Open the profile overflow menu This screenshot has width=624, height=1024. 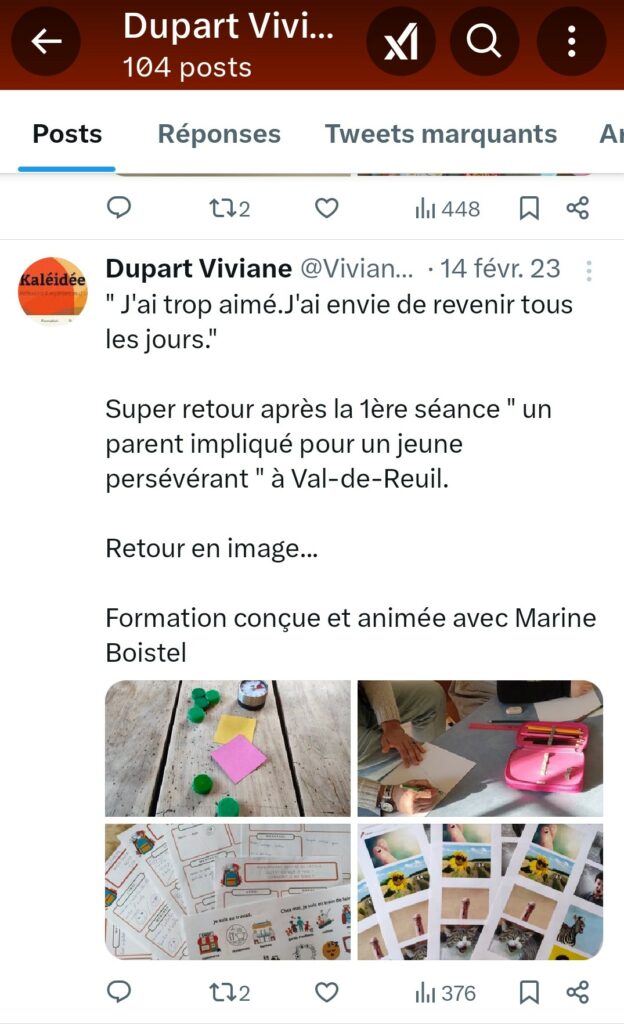click(571, 41)
